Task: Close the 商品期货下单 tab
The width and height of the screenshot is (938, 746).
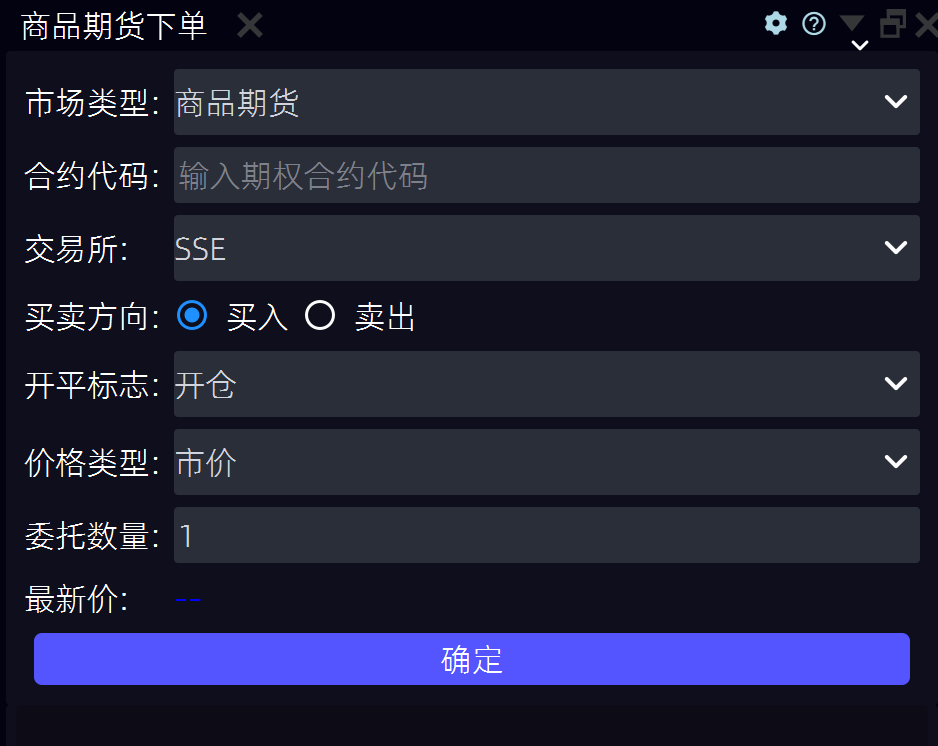Action: [250, 26]
